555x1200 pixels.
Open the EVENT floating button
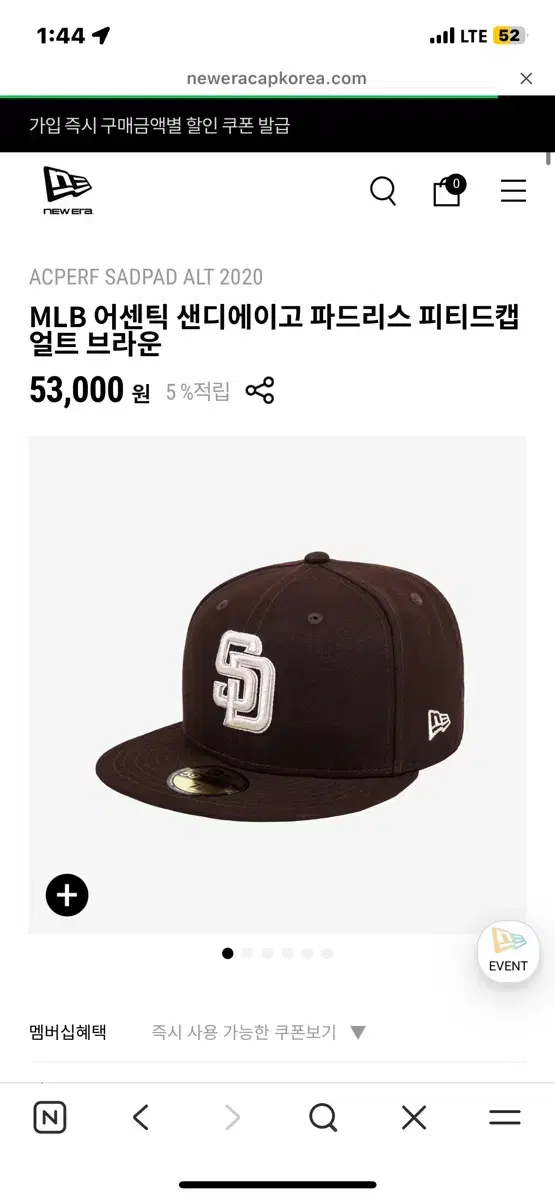click(508, 954)
